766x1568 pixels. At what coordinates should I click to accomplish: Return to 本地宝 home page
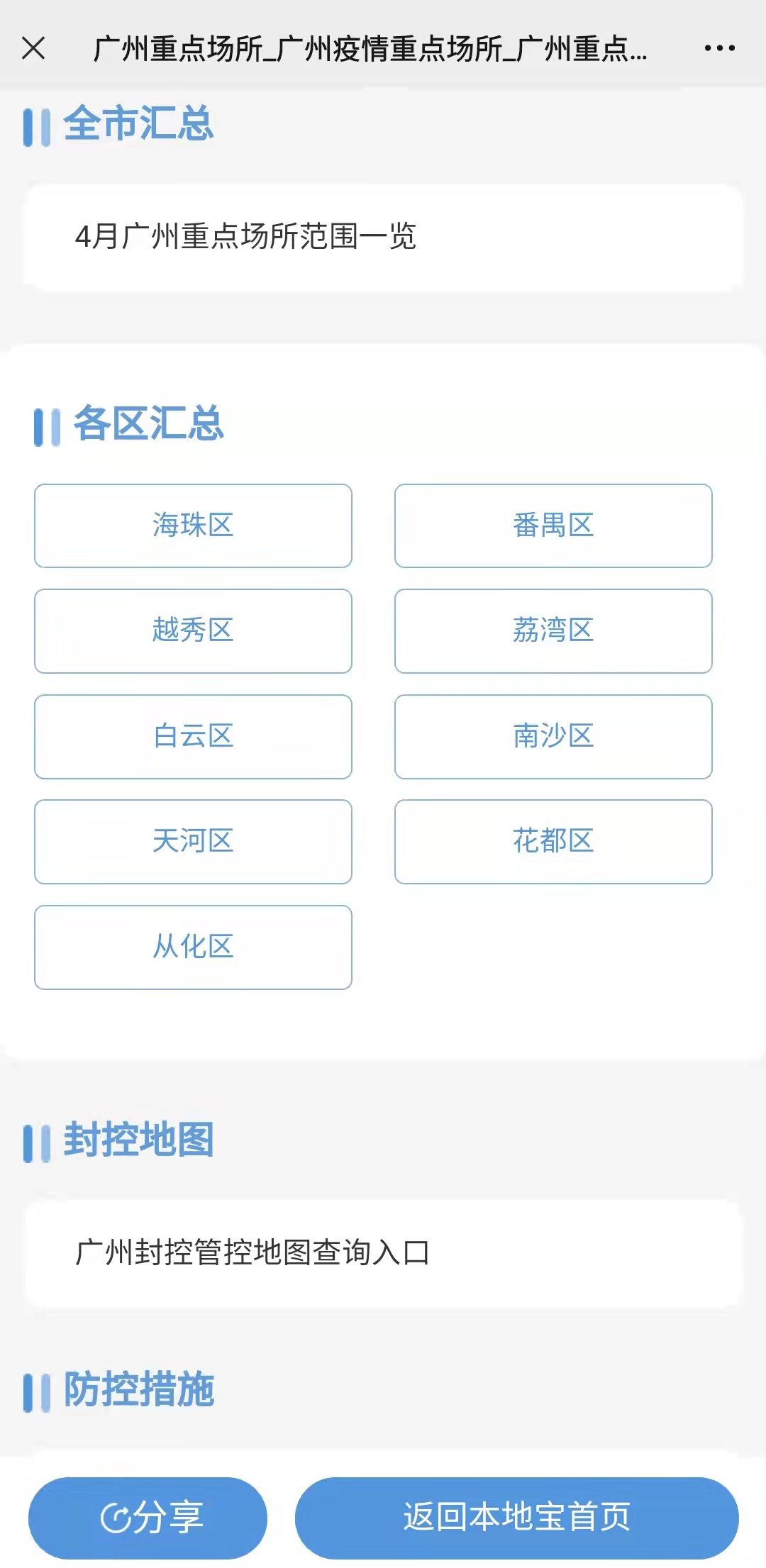516,1518
